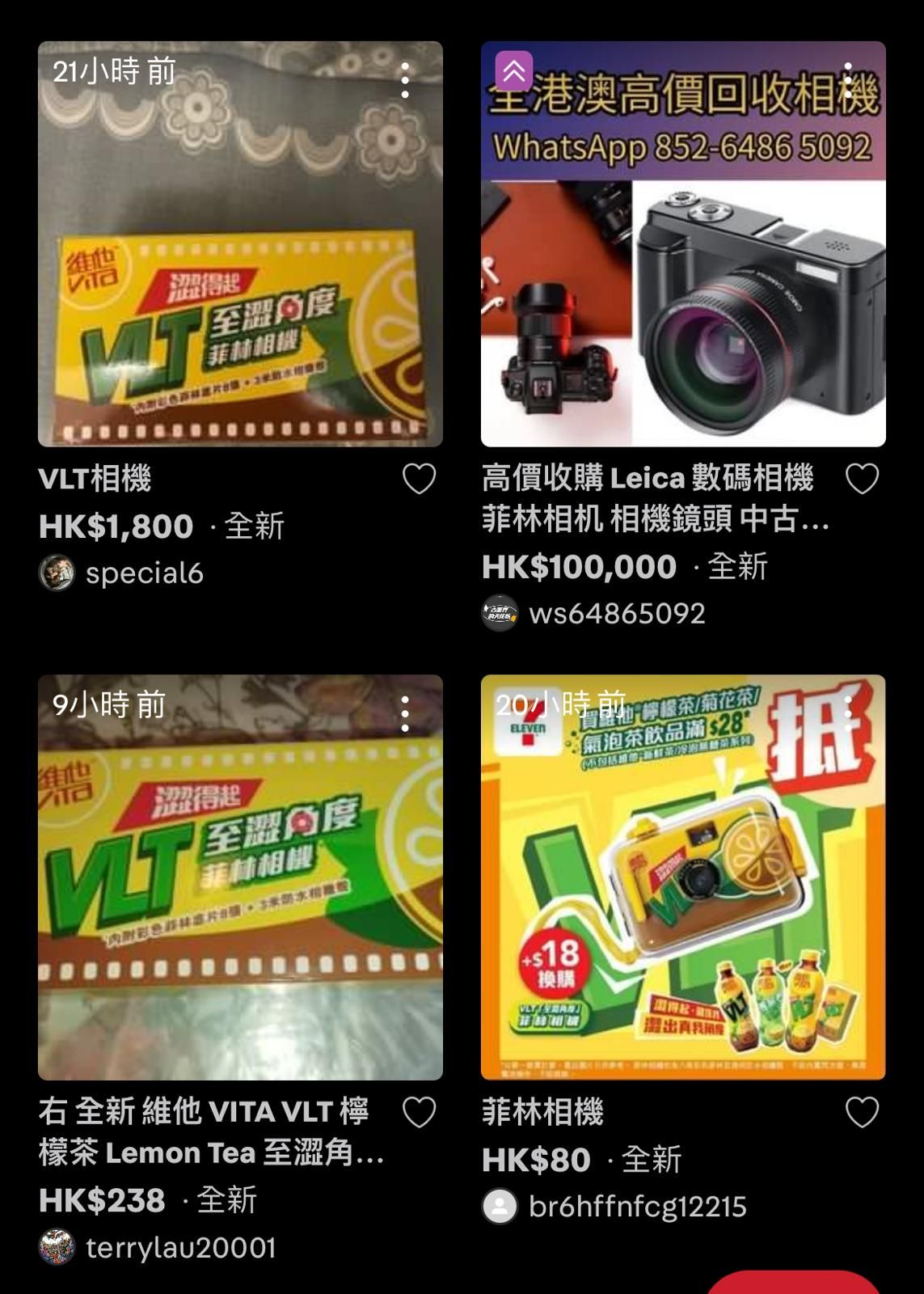
Task: View seller profile ws64865092
Action: [617, 614]
